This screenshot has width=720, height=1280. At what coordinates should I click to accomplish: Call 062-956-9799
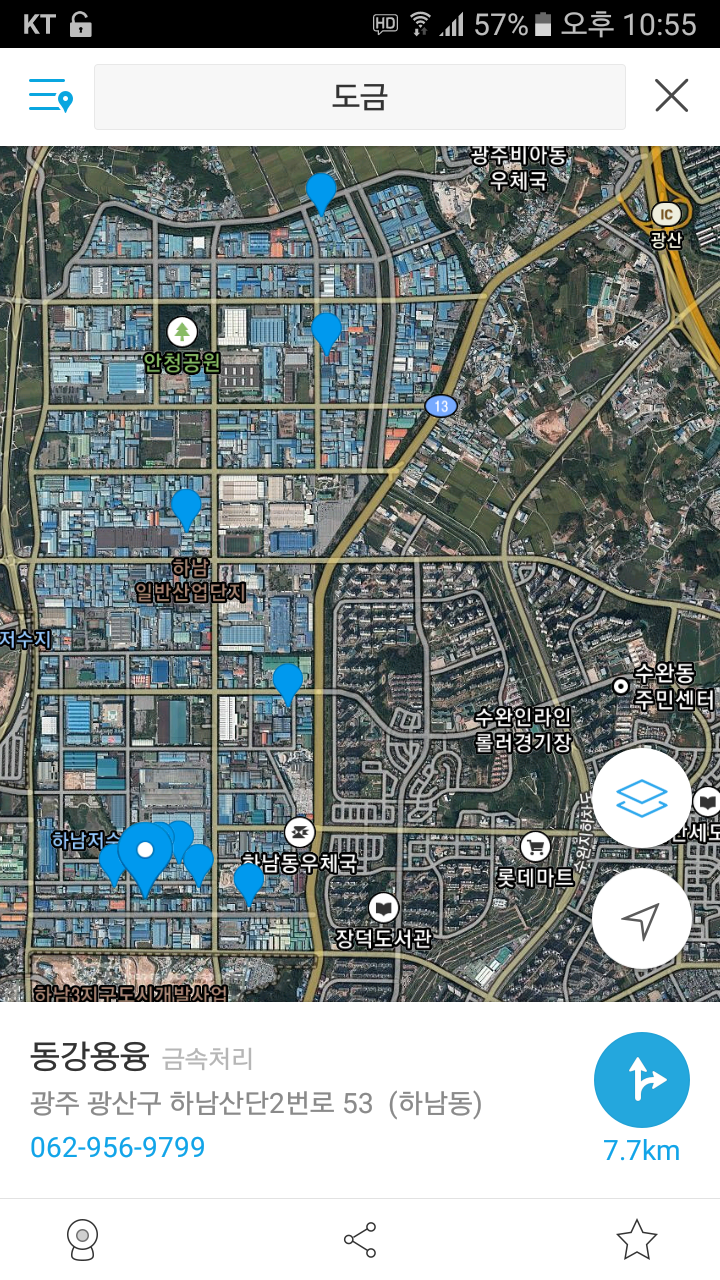118,1147
